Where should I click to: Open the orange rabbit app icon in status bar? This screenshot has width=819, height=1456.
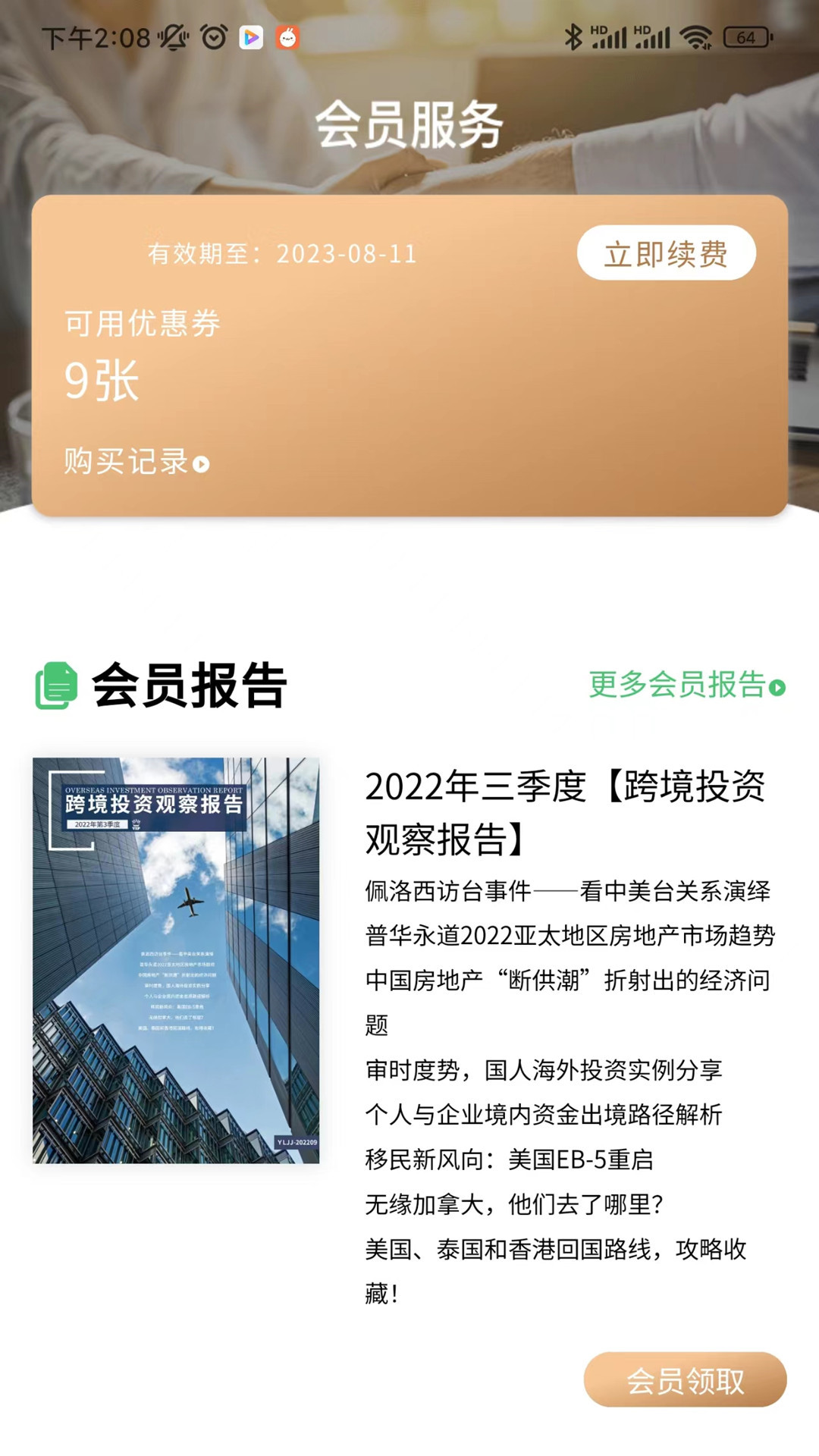click(x=287, y=36)
